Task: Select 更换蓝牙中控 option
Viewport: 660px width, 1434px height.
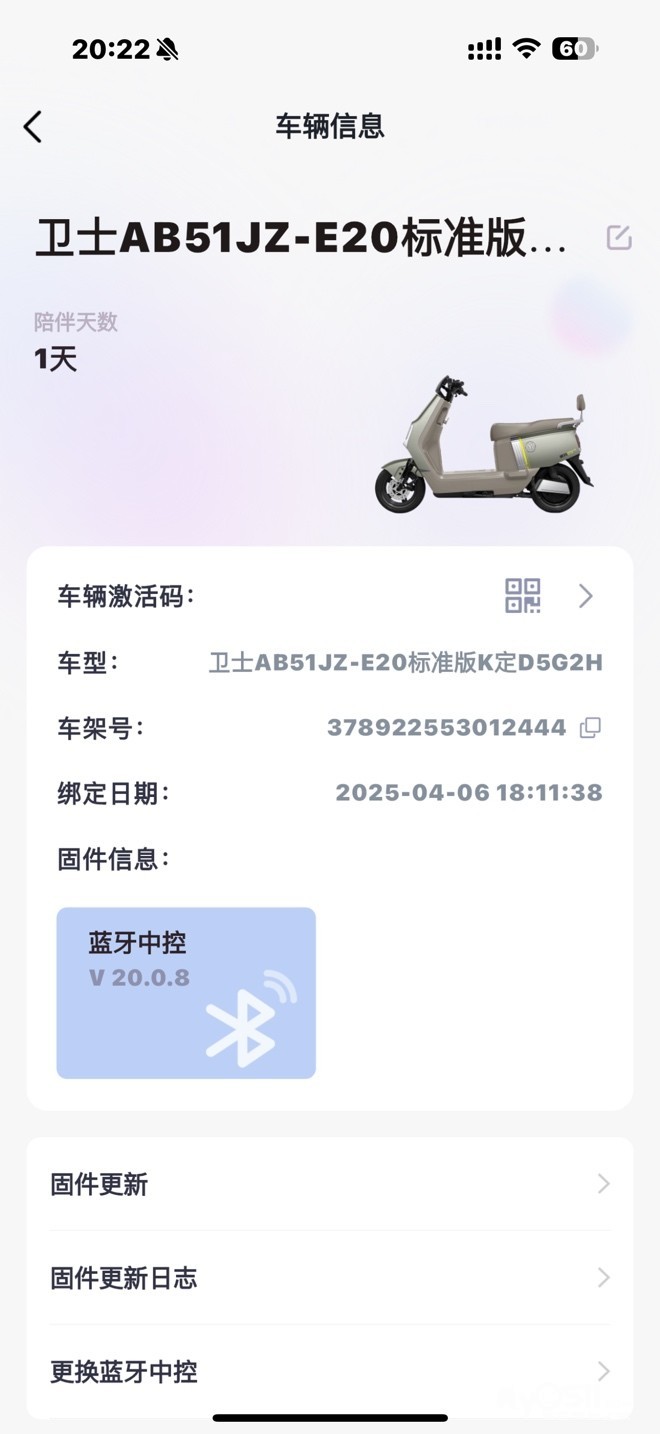Action: pos(330,1371)
